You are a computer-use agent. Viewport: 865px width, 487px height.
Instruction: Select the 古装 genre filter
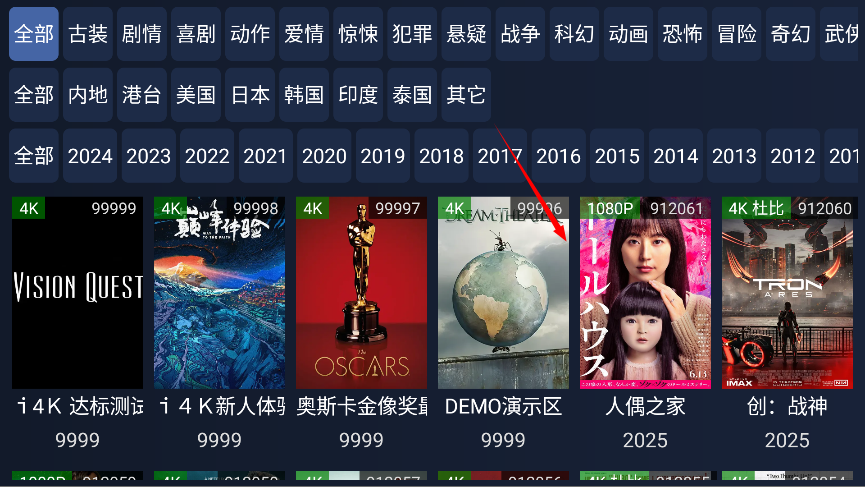88,34
